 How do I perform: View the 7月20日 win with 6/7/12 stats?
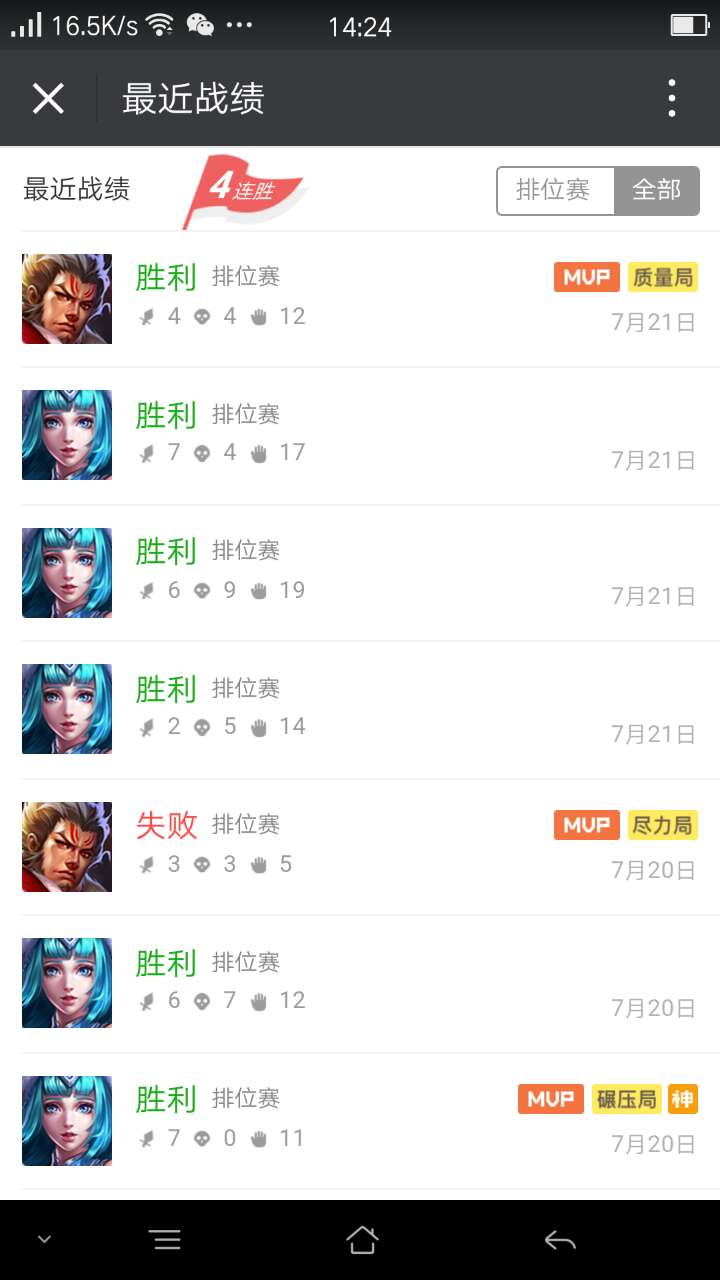pos(360,983)
